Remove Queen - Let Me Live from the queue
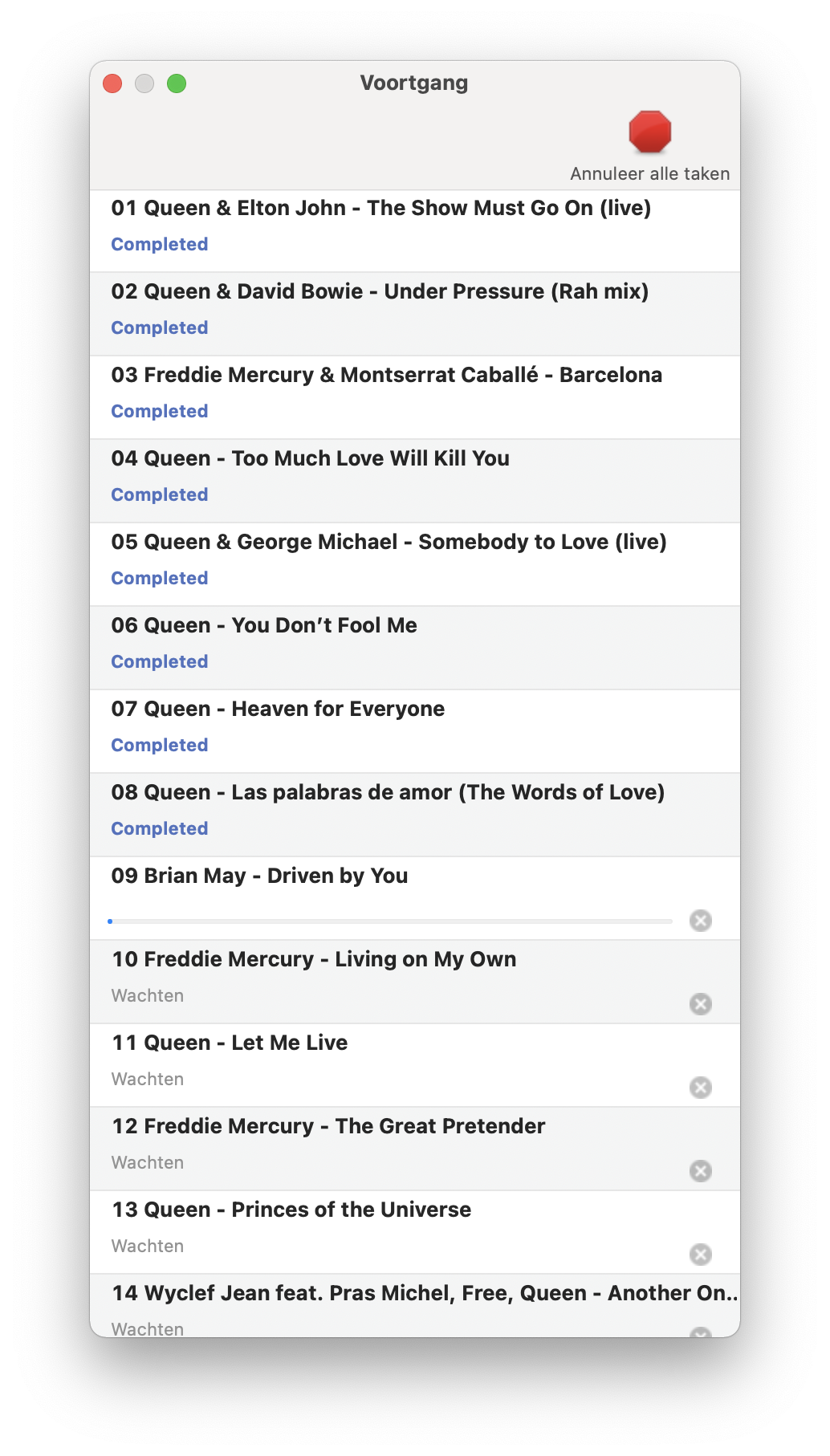The height and width of the screenshot is (1456, 830). (701, 1088)
